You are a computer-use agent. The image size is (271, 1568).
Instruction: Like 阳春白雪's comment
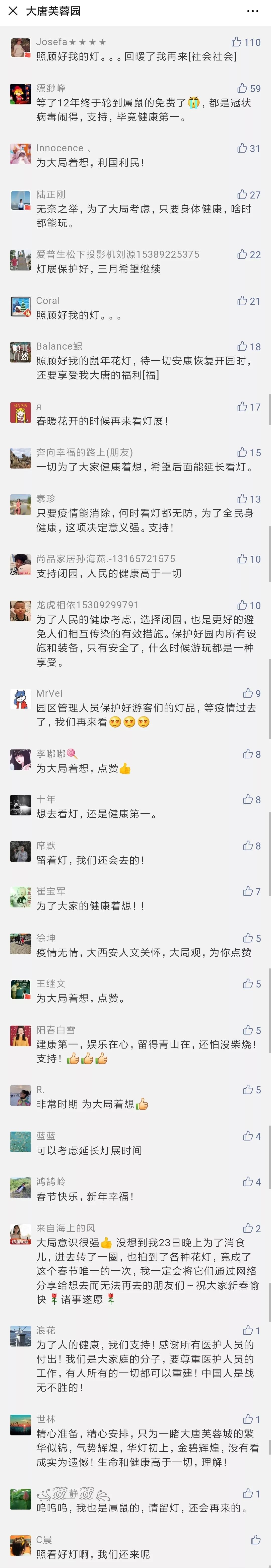248,1030
